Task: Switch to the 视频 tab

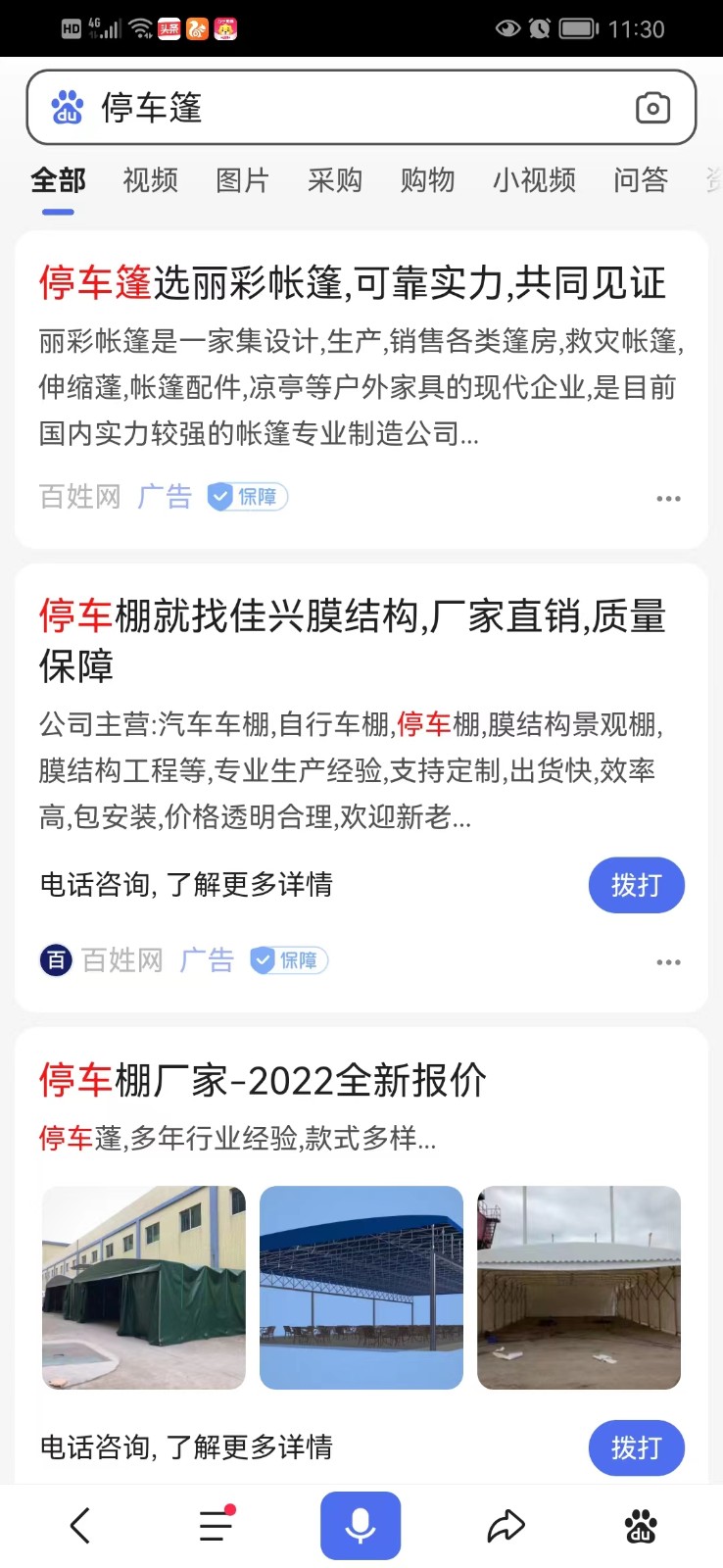Action: point(148,180)
